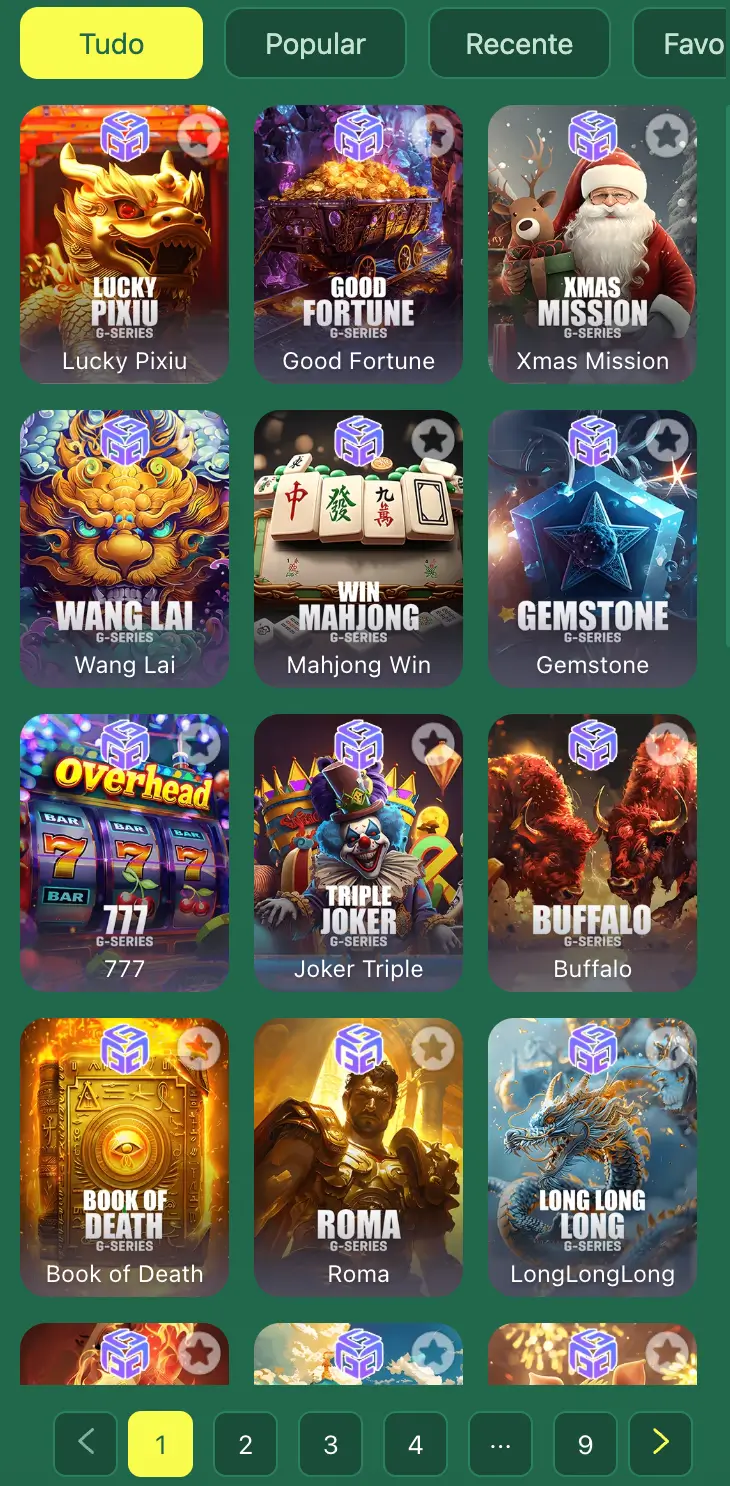Go to the previous page arrow
This screenshot has width=730, height=1486.
coord(85,1443)
